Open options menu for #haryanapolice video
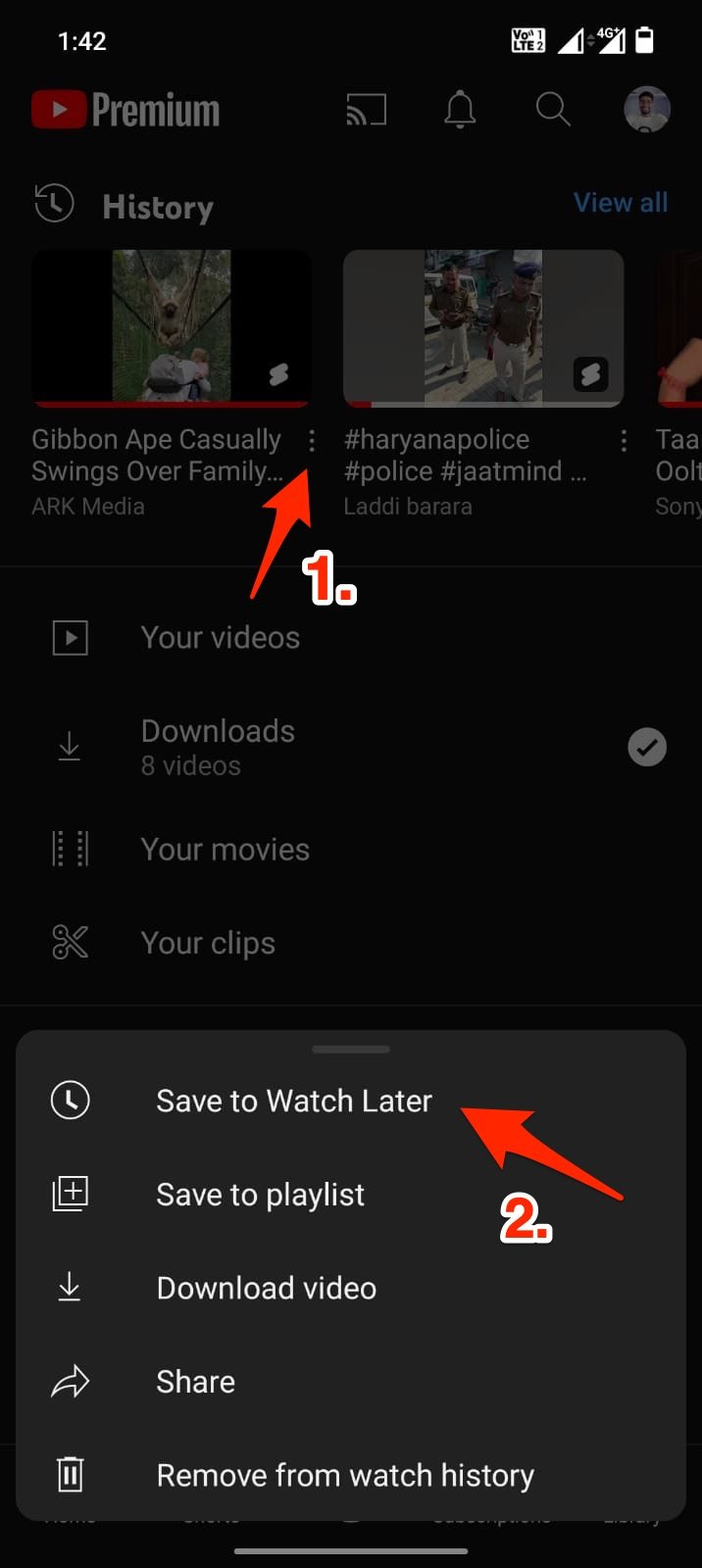702x1568 pixels. pyautogui.click(x=624, y=441)
